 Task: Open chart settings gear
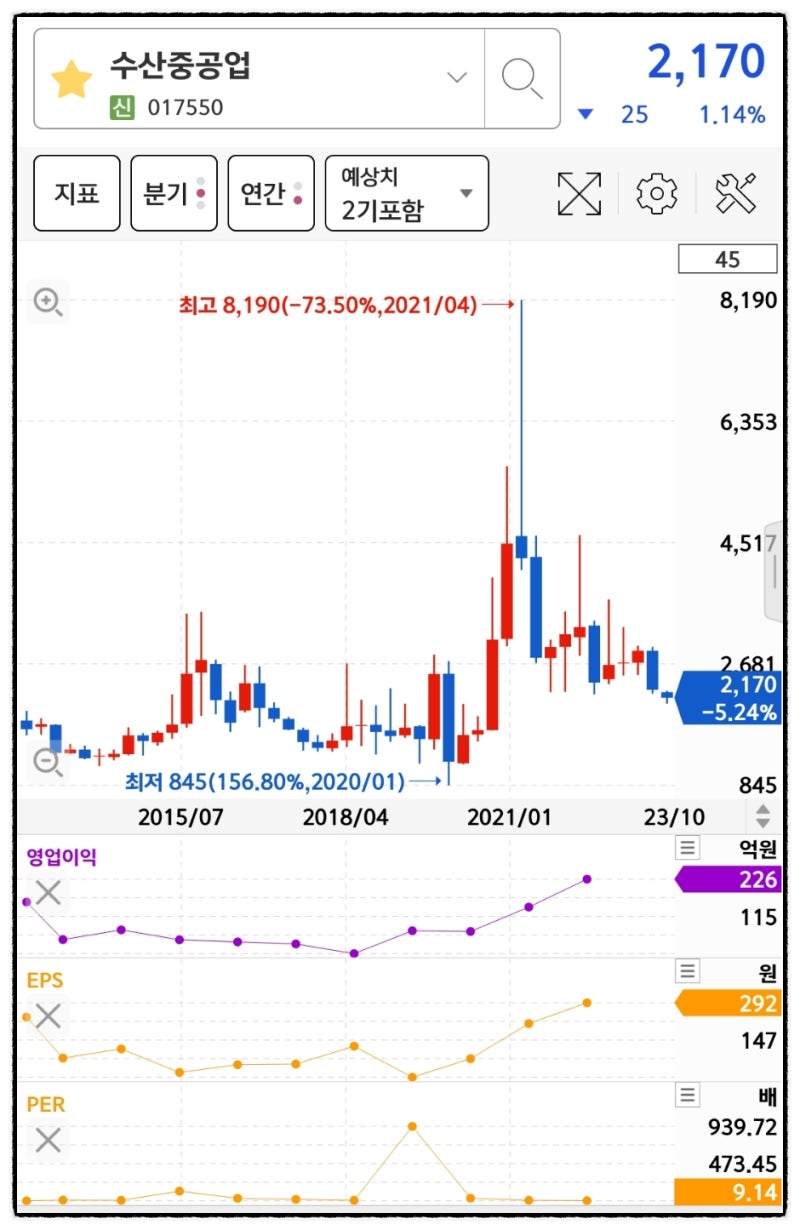click(657, 193)
